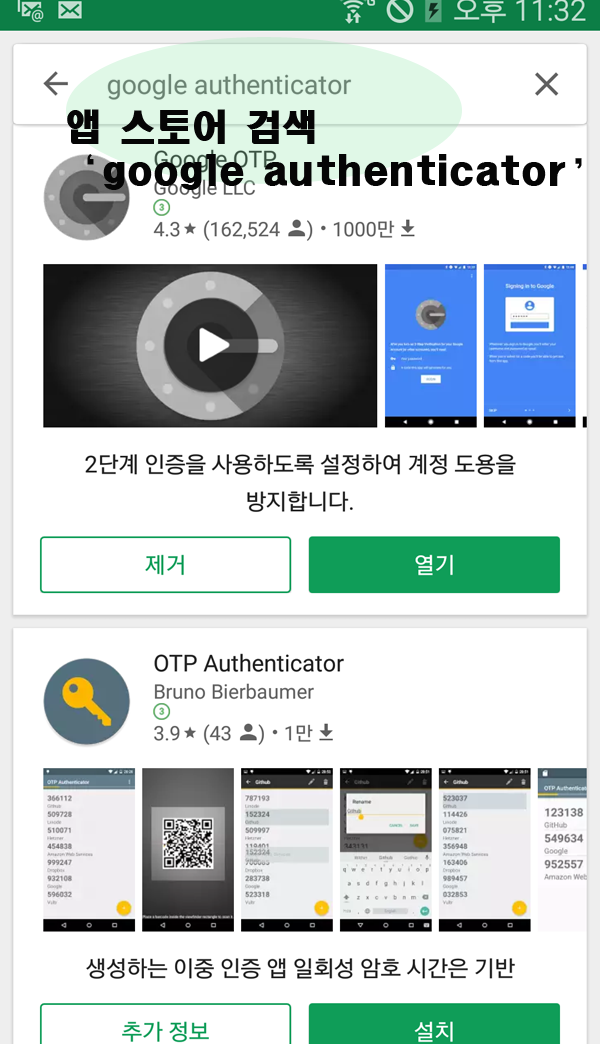Play the Google OTP preview video
This screenshot has width=600, height=1044.
(211, 345)
